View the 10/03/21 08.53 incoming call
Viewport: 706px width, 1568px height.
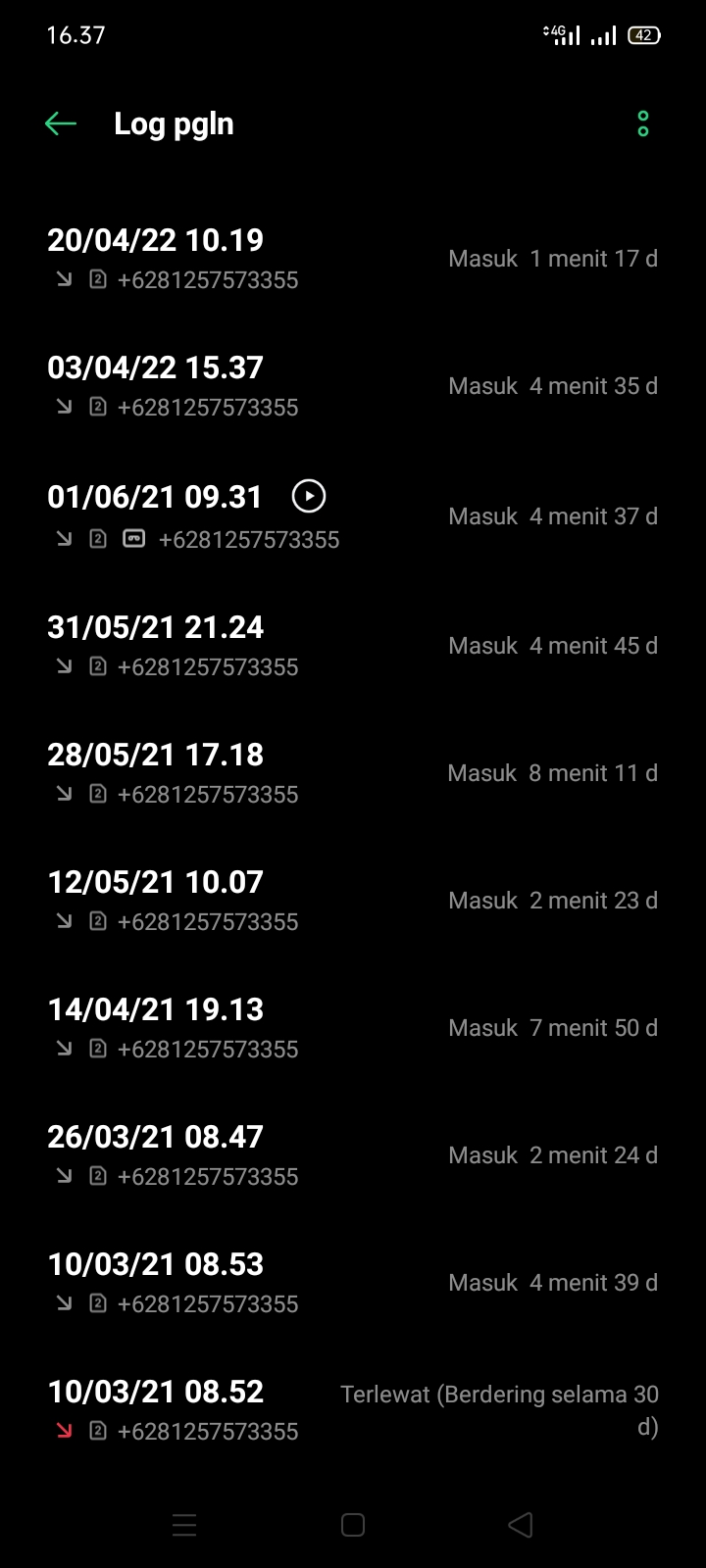pos(353,1283)
